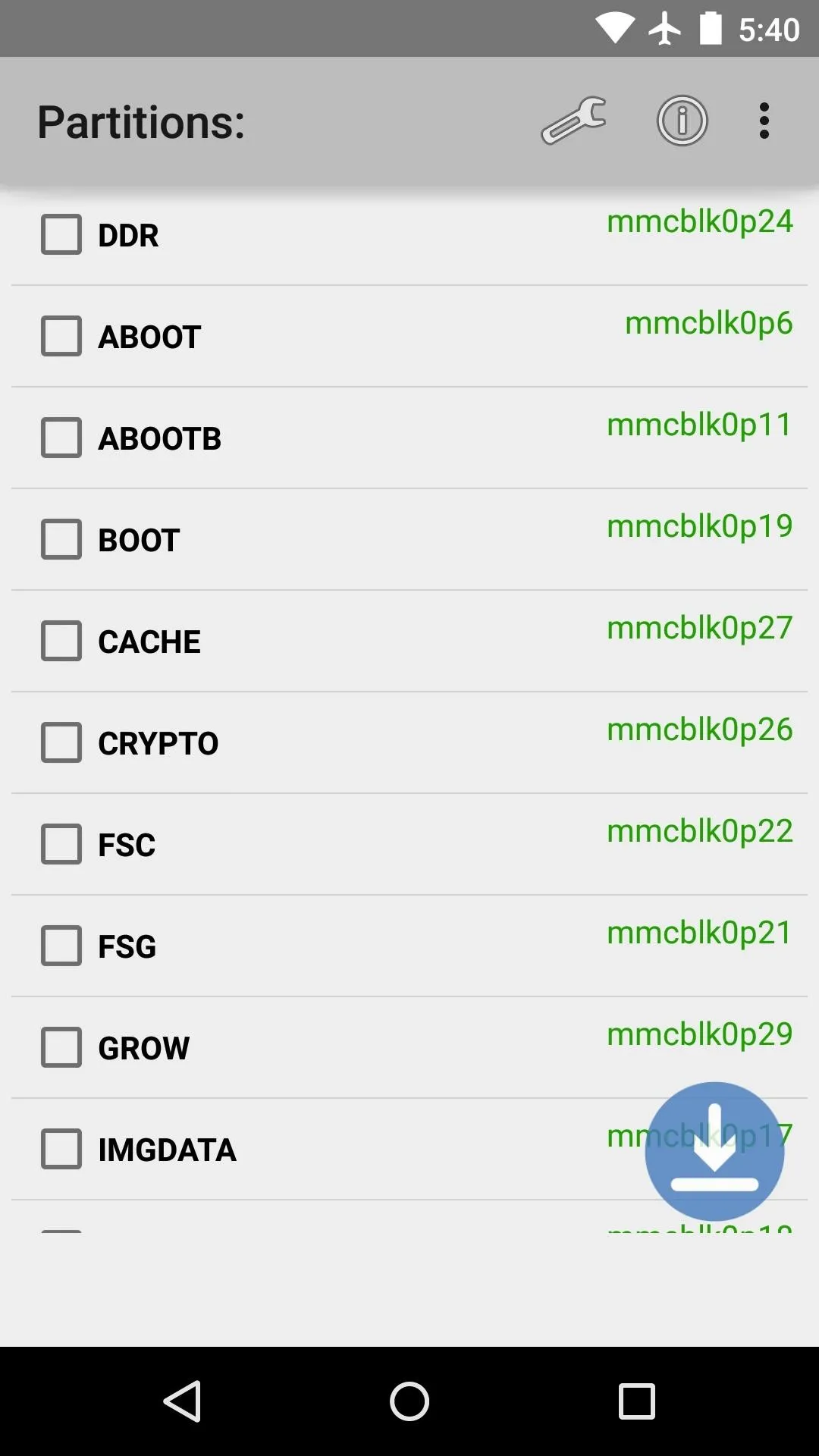Open the overflow menu
Image resolution: width=819 pixels, height=1456 pixels.
coord(764,121)
